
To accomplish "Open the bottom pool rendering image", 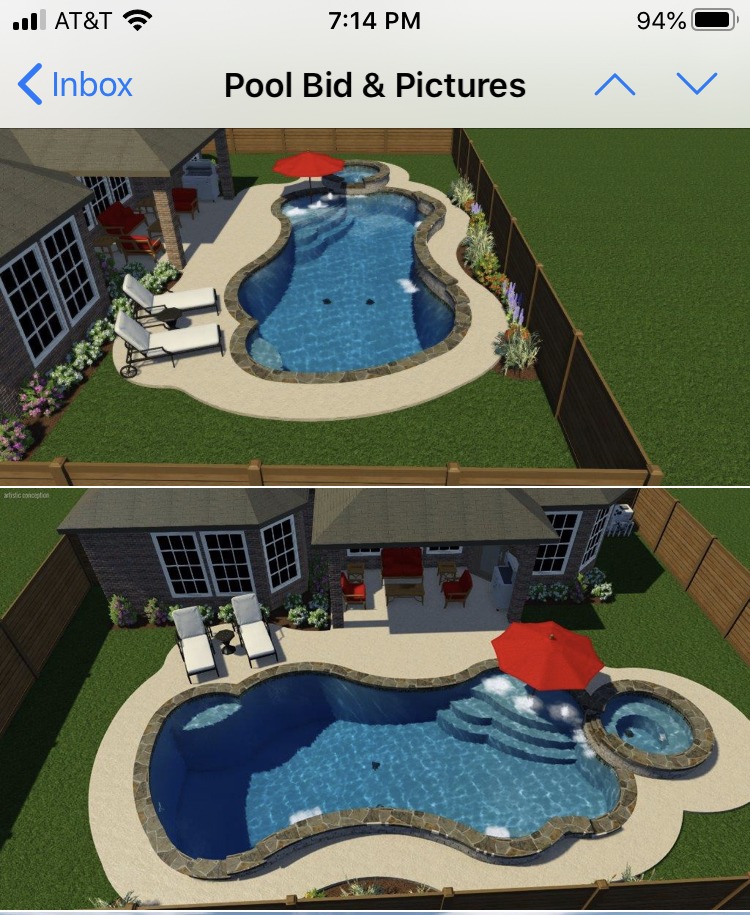I will [375, 700].
